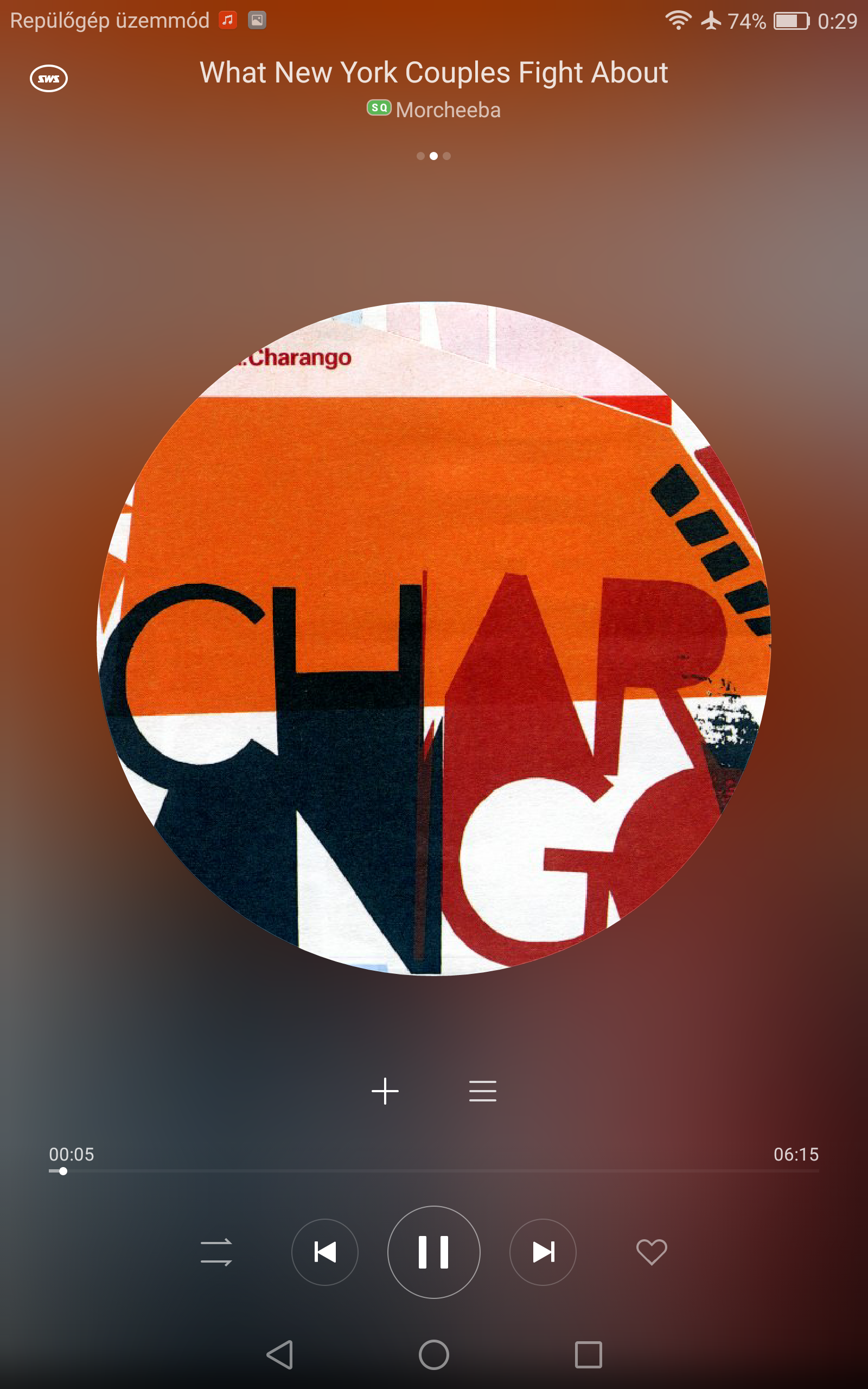Go back using system navigation

pos(280,1355)
